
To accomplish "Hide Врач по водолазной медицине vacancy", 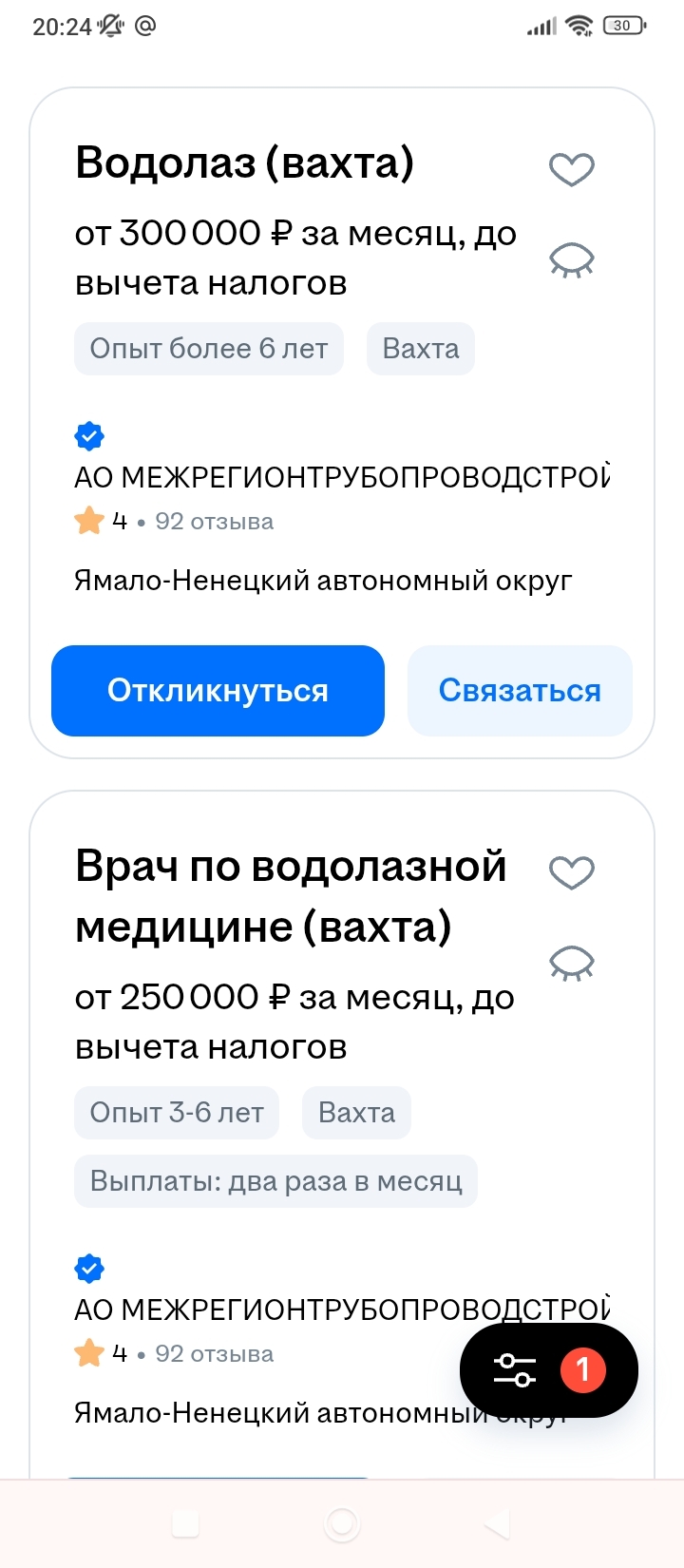I will click(x=572, y=964).
